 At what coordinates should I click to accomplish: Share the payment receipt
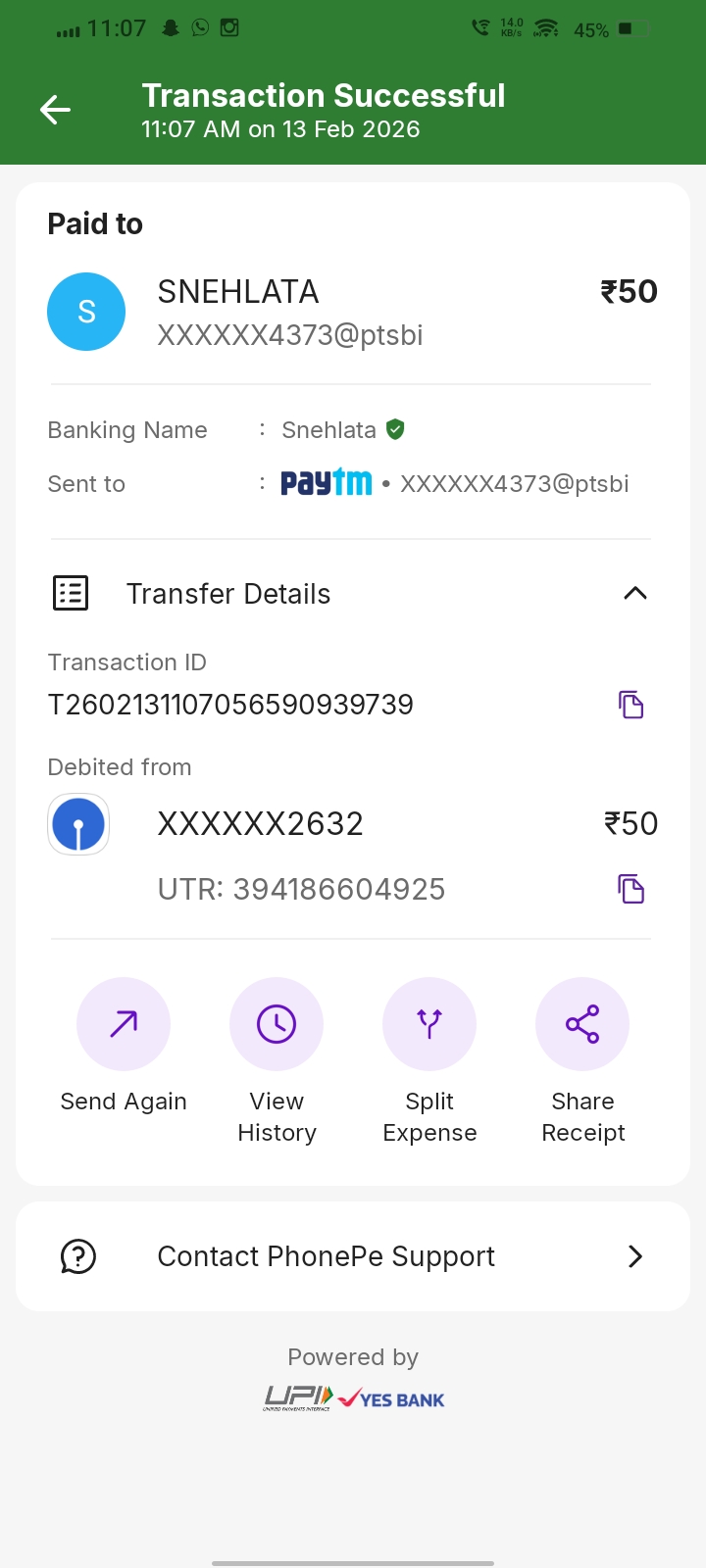582,1025
